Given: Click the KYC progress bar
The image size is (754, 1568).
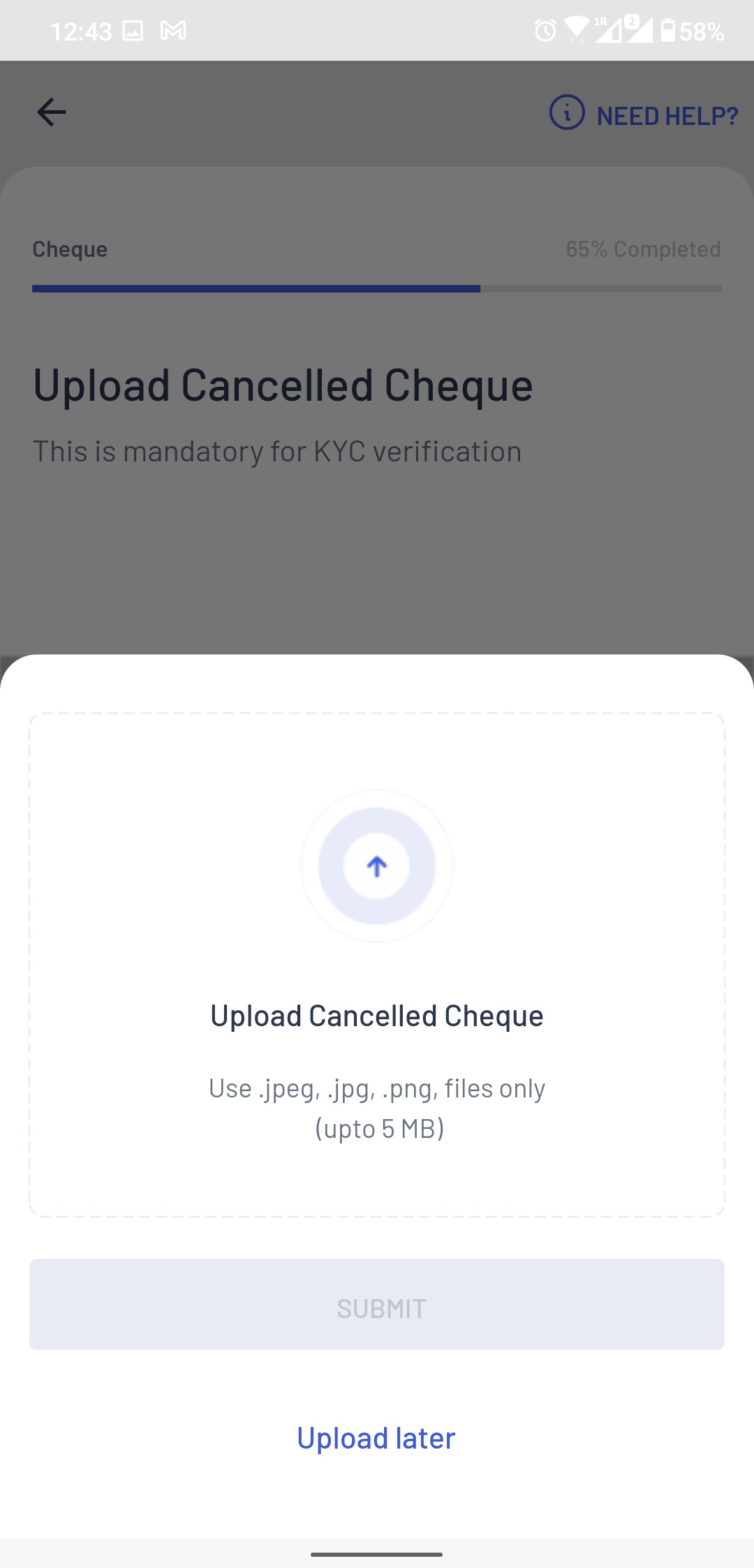Looking at the screenshot, I should (x=377, y=288).
